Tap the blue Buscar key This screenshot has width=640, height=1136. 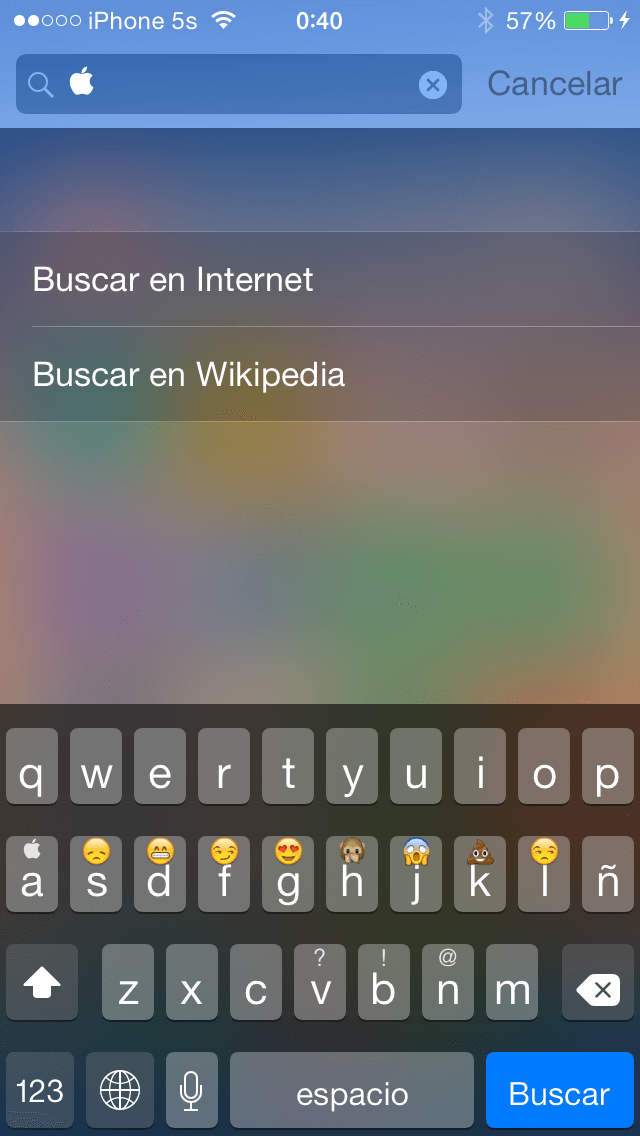point(559,1092)
